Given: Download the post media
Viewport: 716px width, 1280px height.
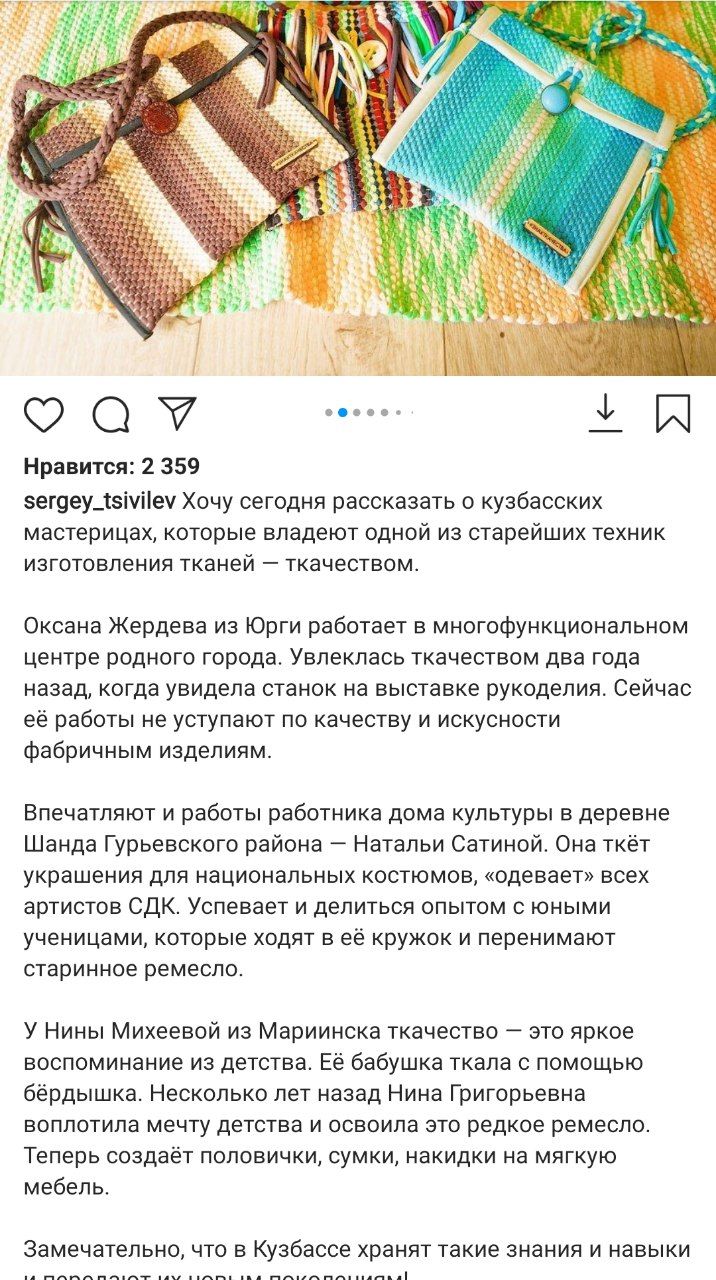Looking at the screenshot, I should (605, 413).
